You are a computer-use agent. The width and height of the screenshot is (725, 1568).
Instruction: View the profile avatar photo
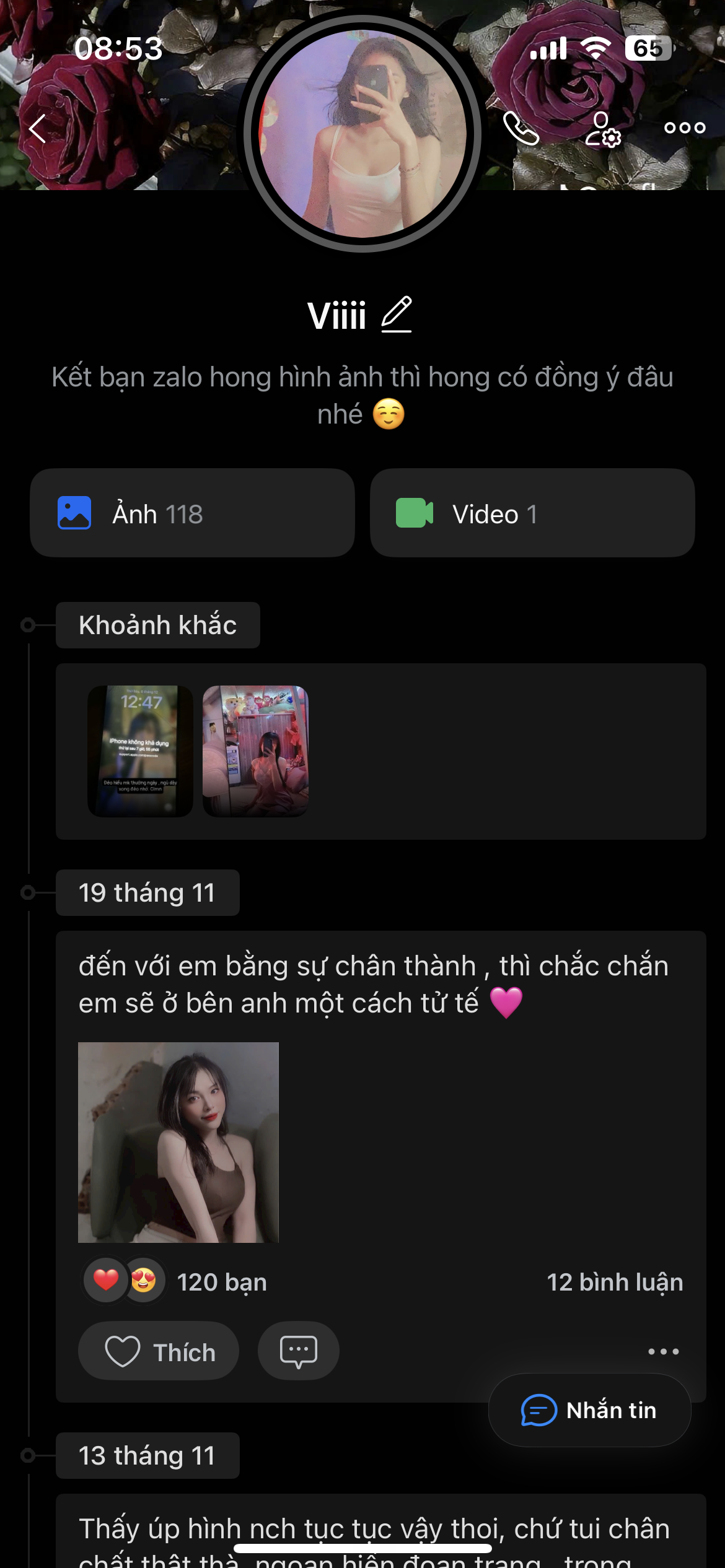[362, 134]
